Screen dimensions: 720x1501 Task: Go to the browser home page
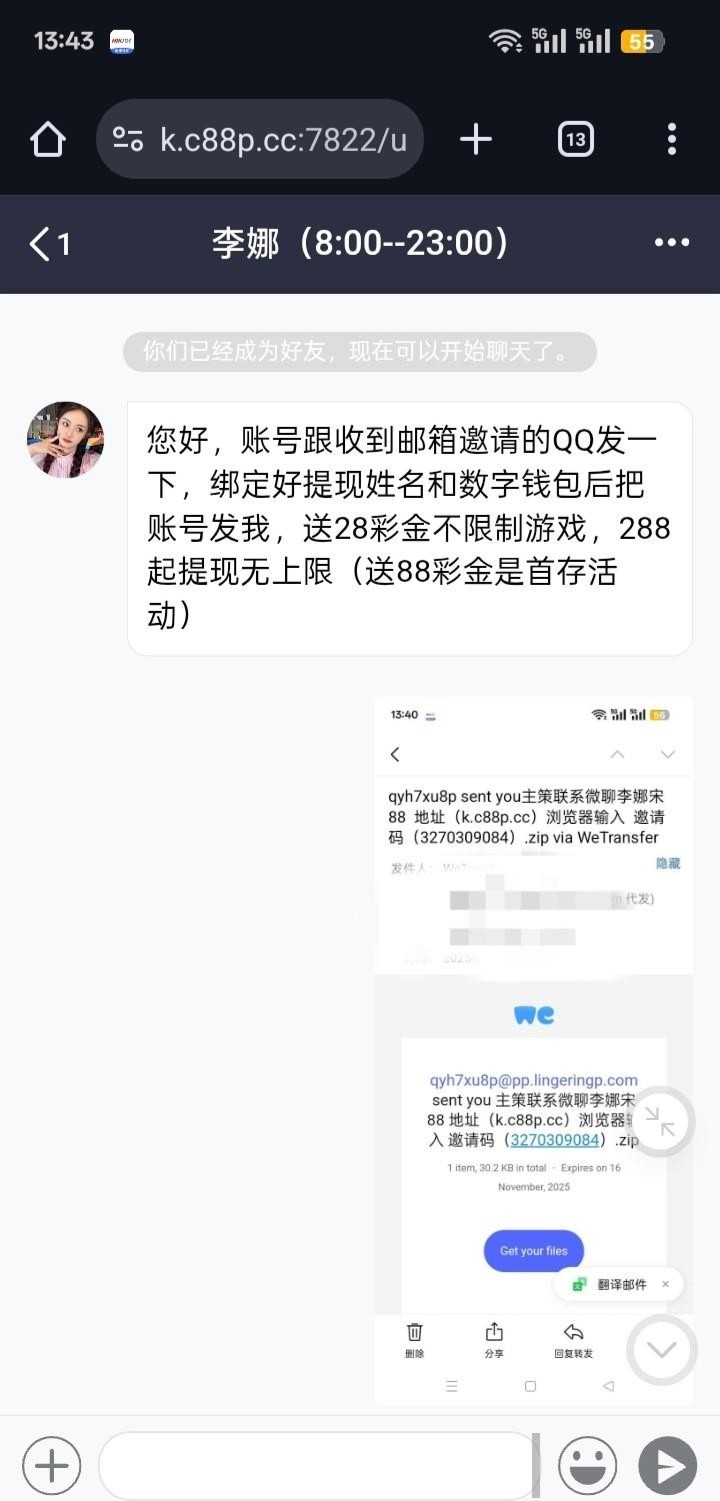(48, 140)
